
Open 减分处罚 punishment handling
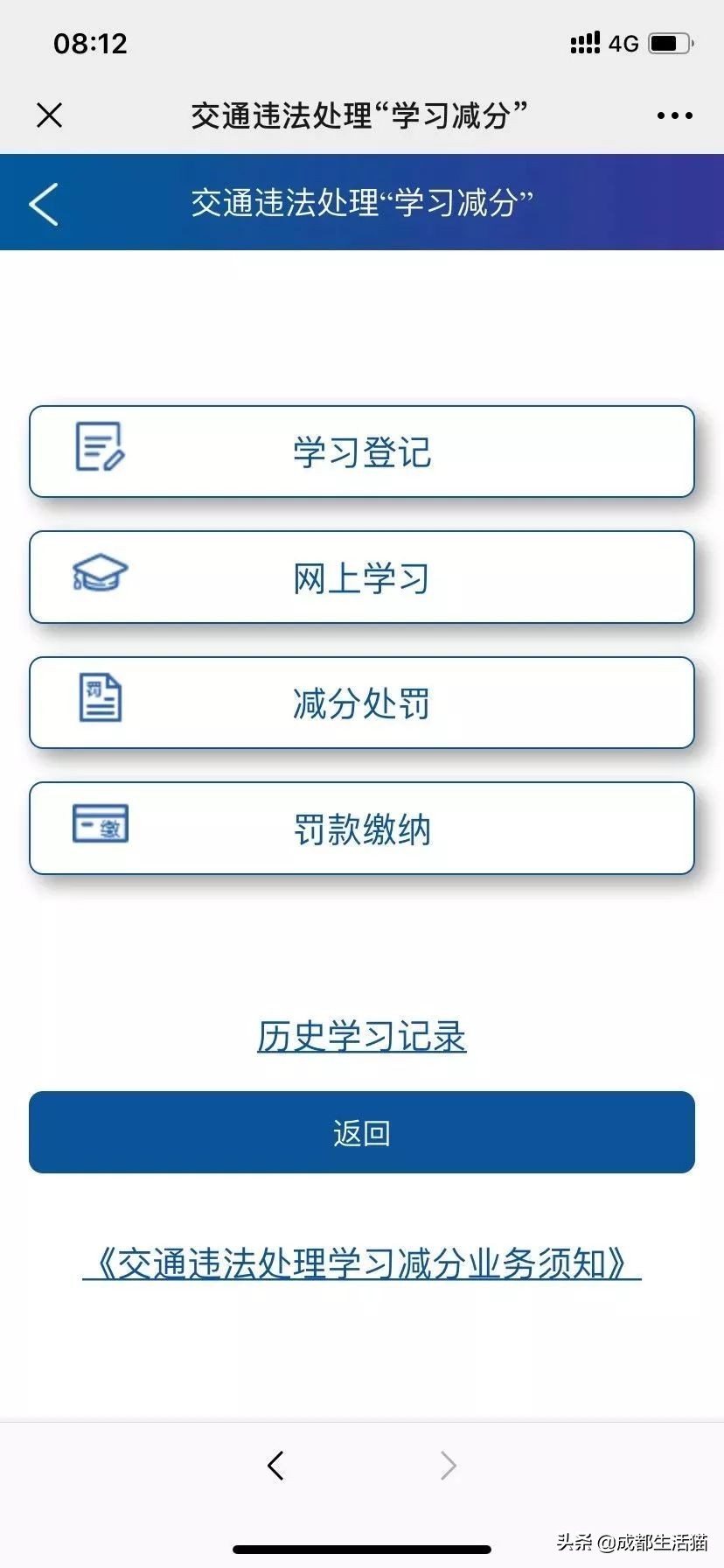pos(361,703)
